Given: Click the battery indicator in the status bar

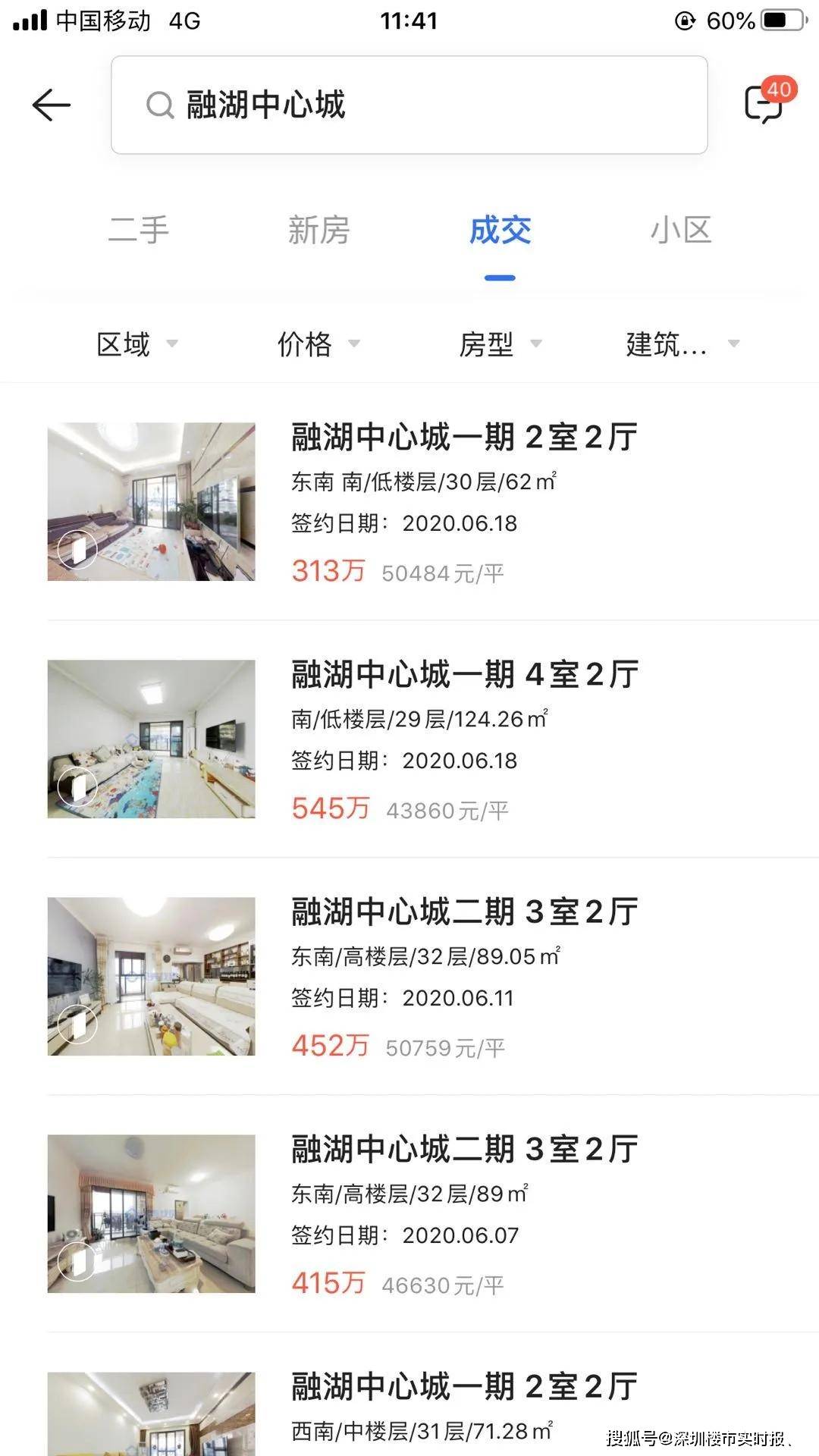Looking at the screenshot, I should tap(785, 20).
